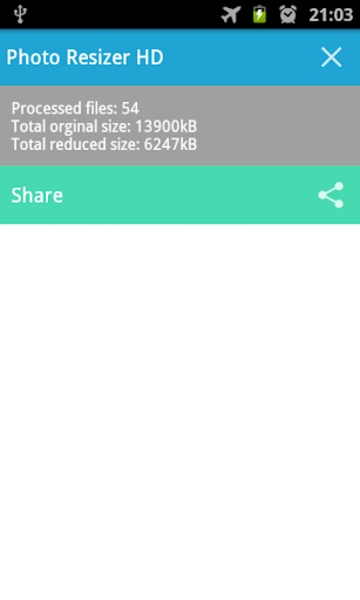Close the Photo Resizer HD screen
This screenshot has height=600, width=360.
coord(331,57)
